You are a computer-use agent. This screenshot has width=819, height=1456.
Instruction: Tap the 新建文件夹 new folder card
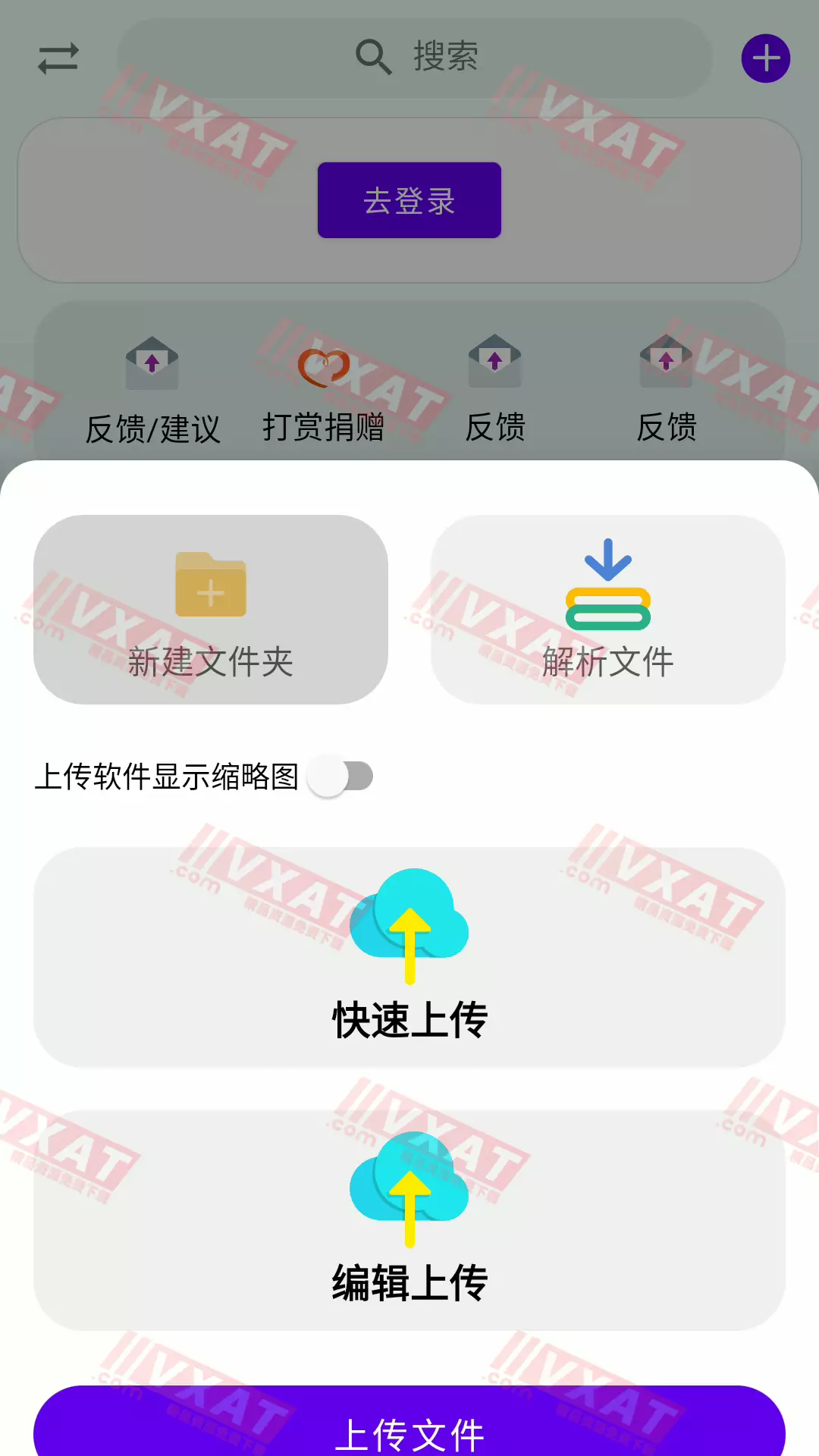pos(211,610)
